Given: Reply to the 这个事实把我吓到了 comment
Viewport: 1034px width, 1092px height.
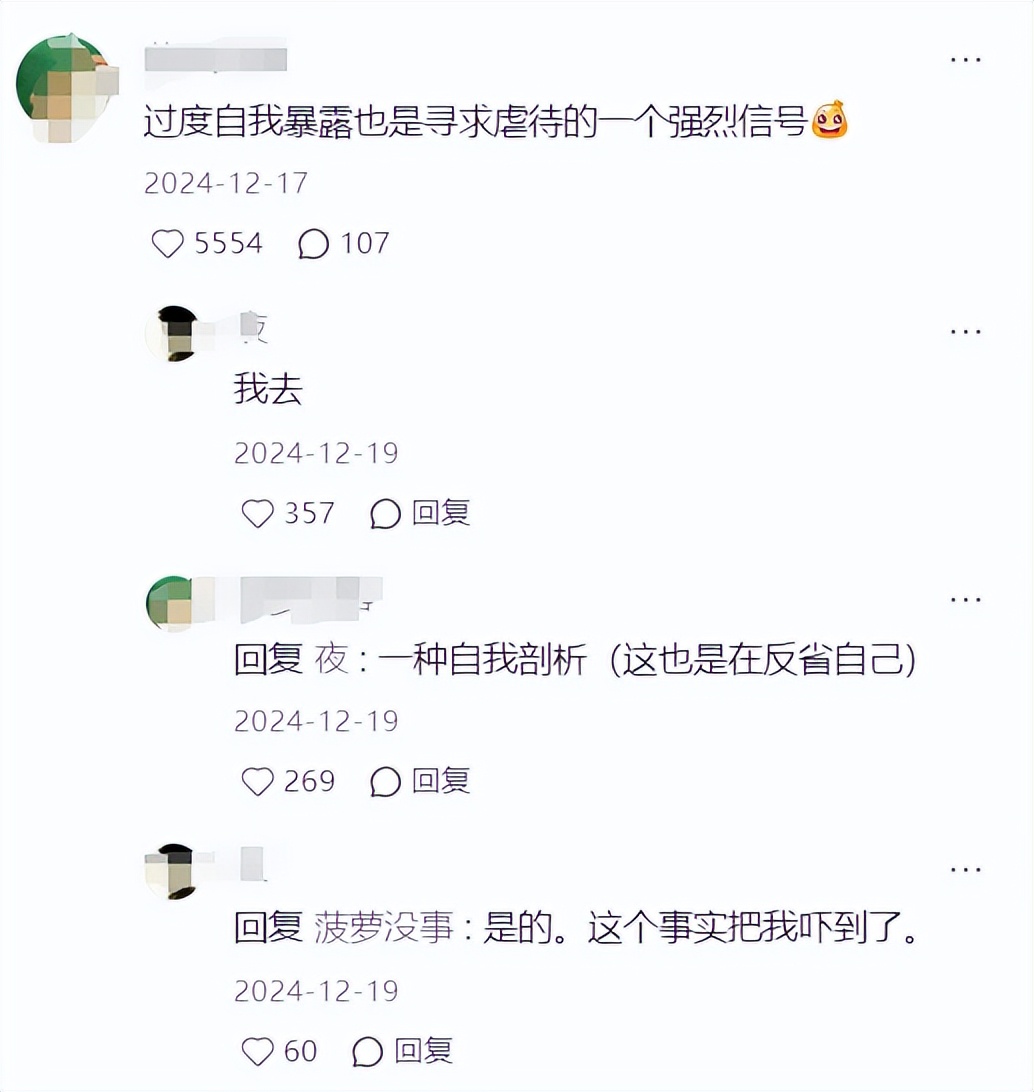Looking at the screenshot, I should pyautogui.click(x=402, y=1052).
